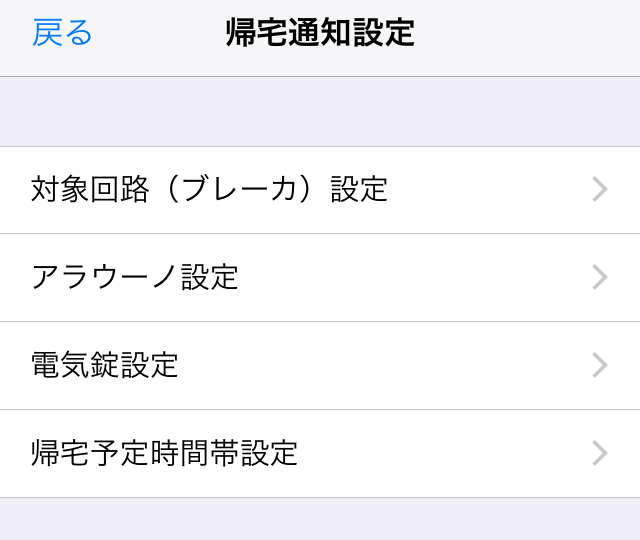This screenshot has height=540, width=640.
Task: Open 帰宅予定時間帯設定 row
Action: [320, 453]
